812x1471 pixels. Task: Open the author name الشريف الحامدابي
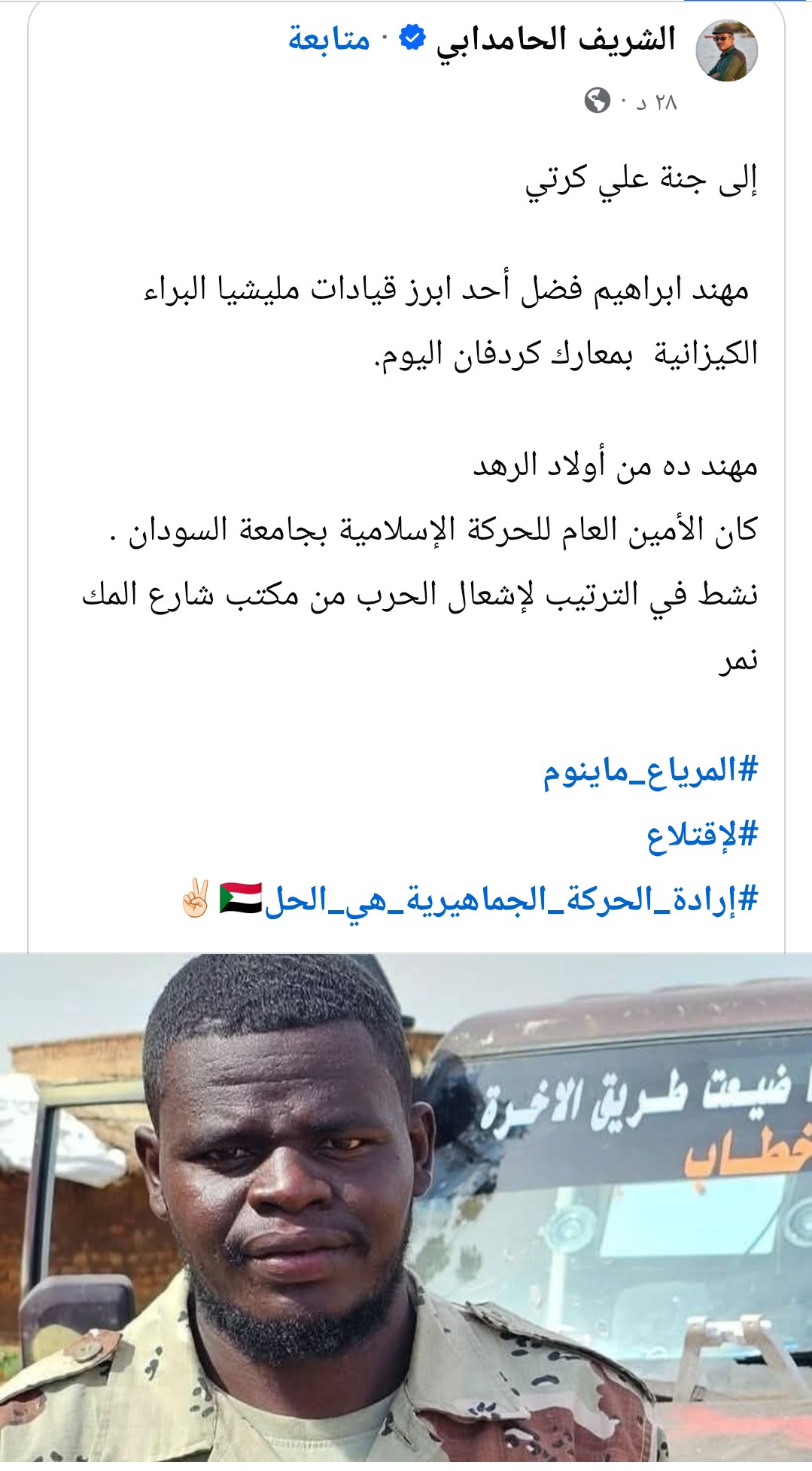[x=555, y=40]
